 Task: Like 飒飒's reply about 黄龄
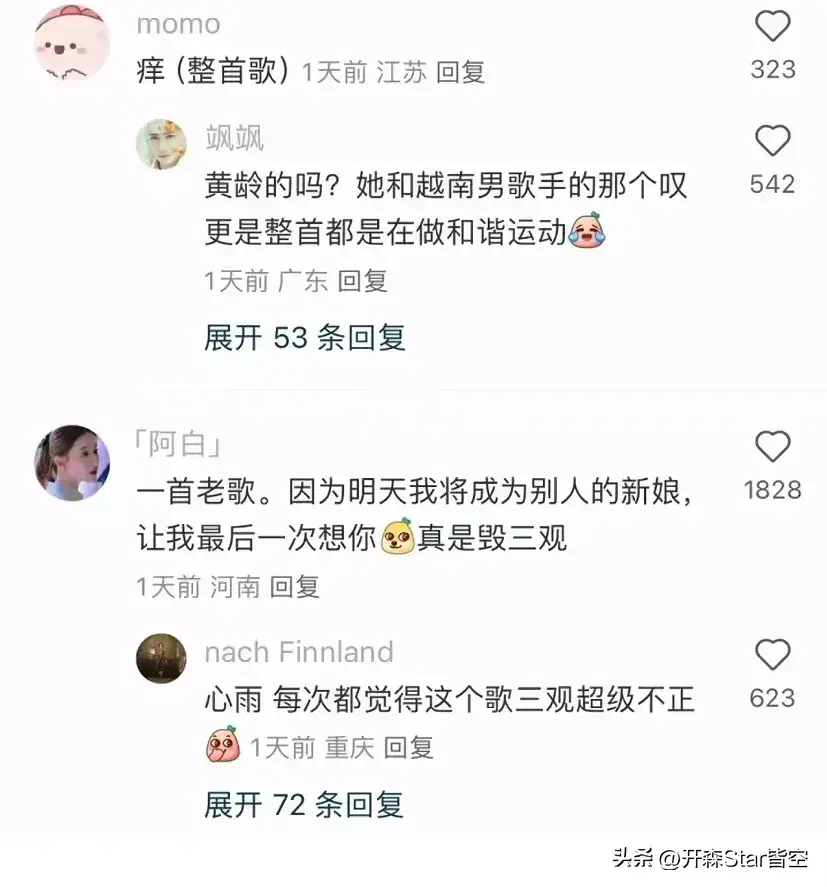[772, 142]
